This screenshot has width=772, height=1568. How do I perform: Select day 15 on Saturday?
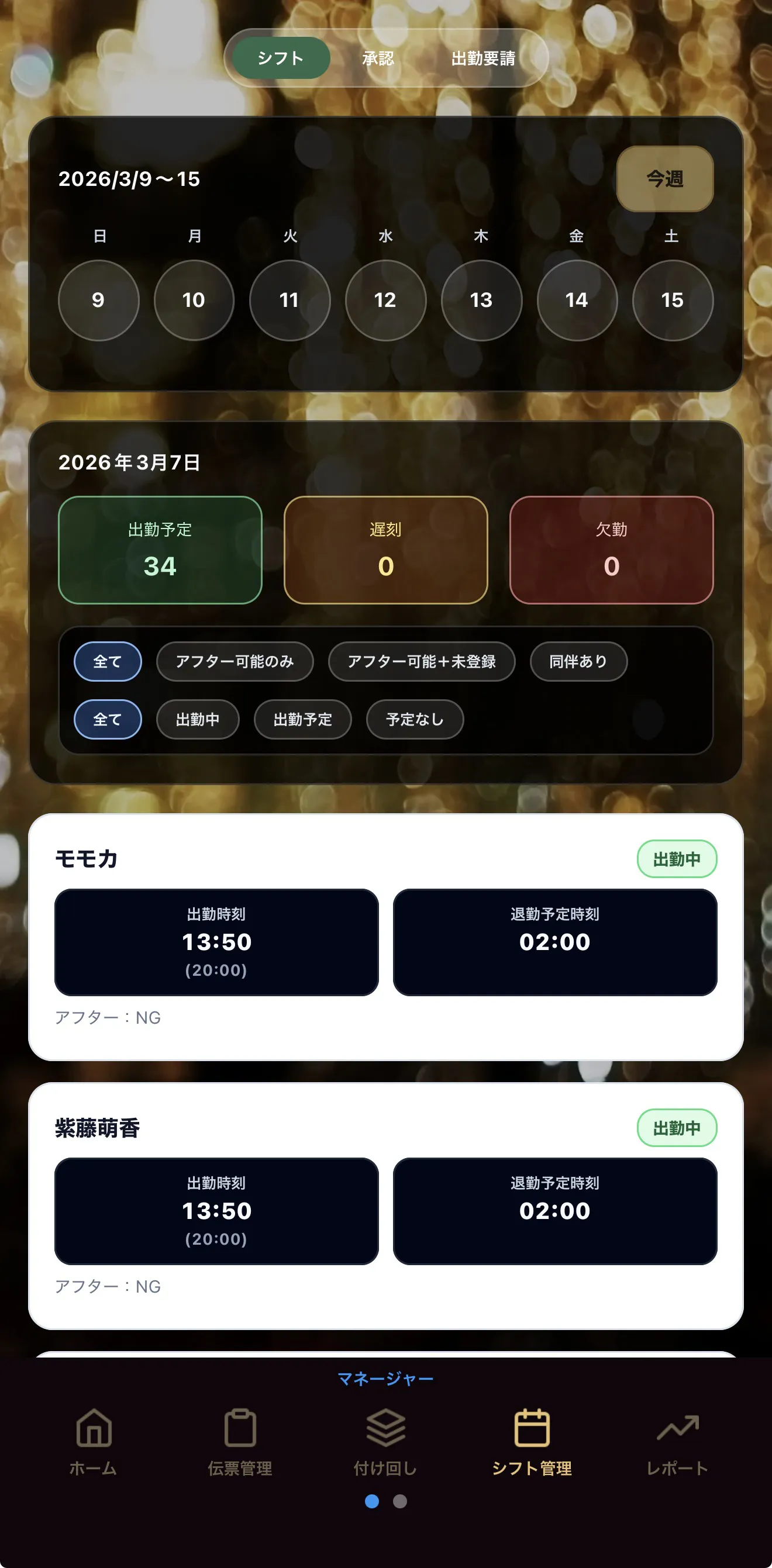[x=672, y=300]
